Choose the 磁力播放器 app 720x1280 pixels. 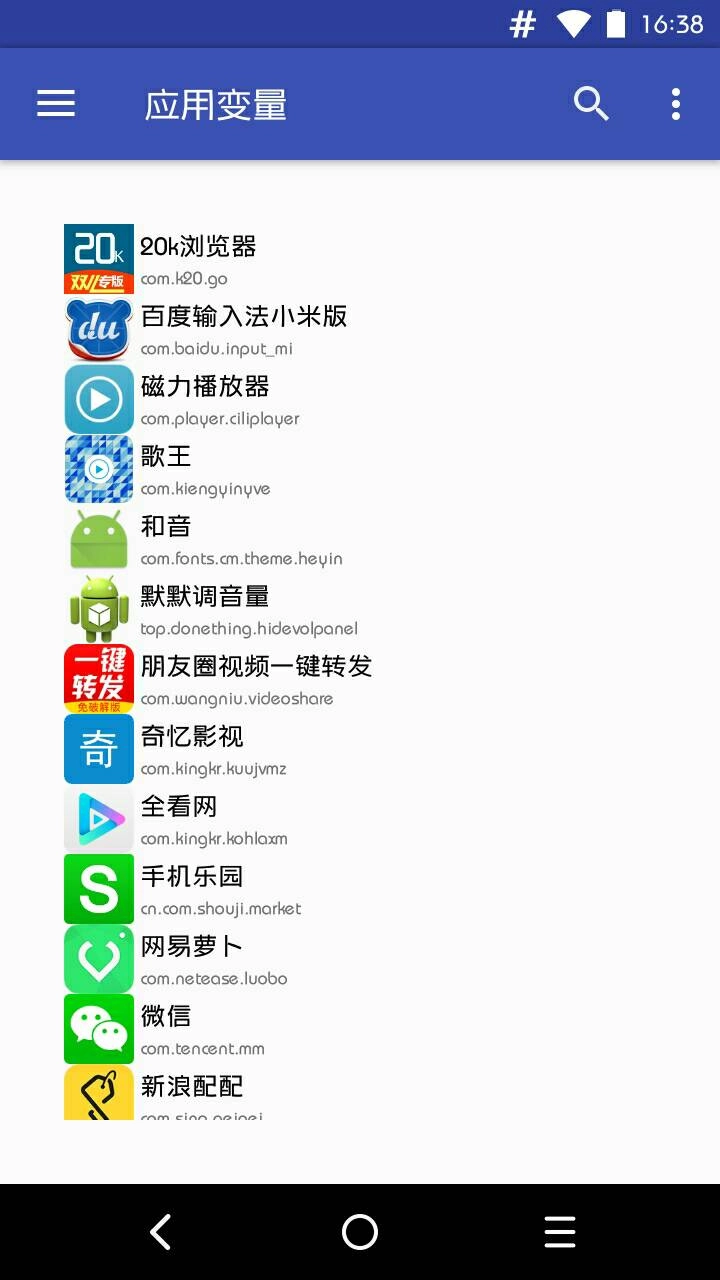(x=360, y=399)
